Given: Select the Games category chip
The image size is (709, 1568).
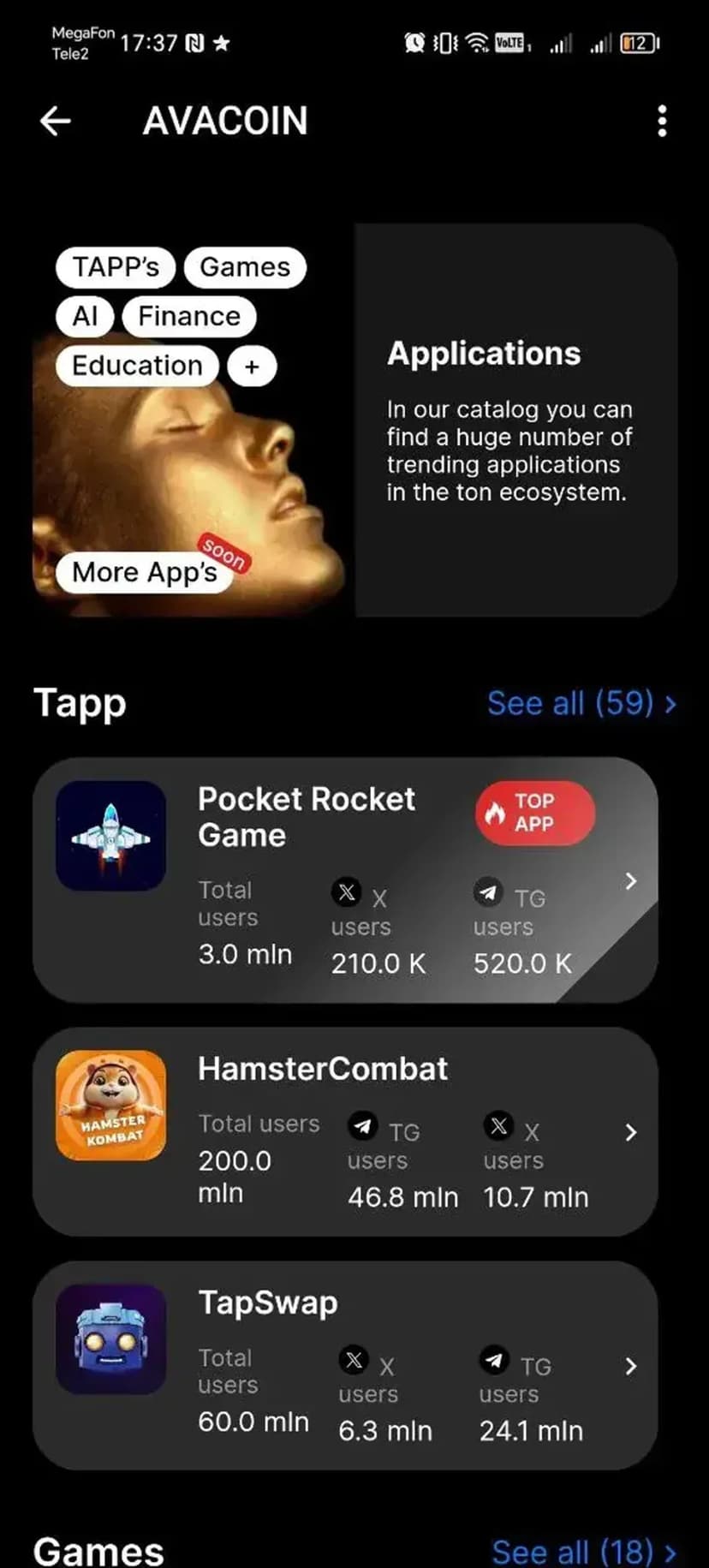Looking at the screenshot, I should [x=245, y=267].
